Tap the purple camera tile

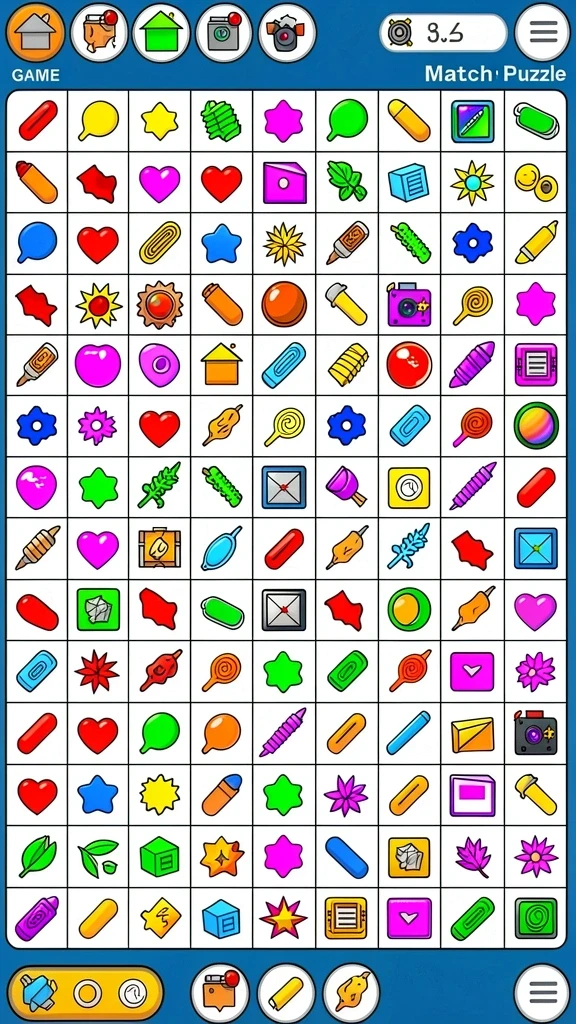pos(409,304)
